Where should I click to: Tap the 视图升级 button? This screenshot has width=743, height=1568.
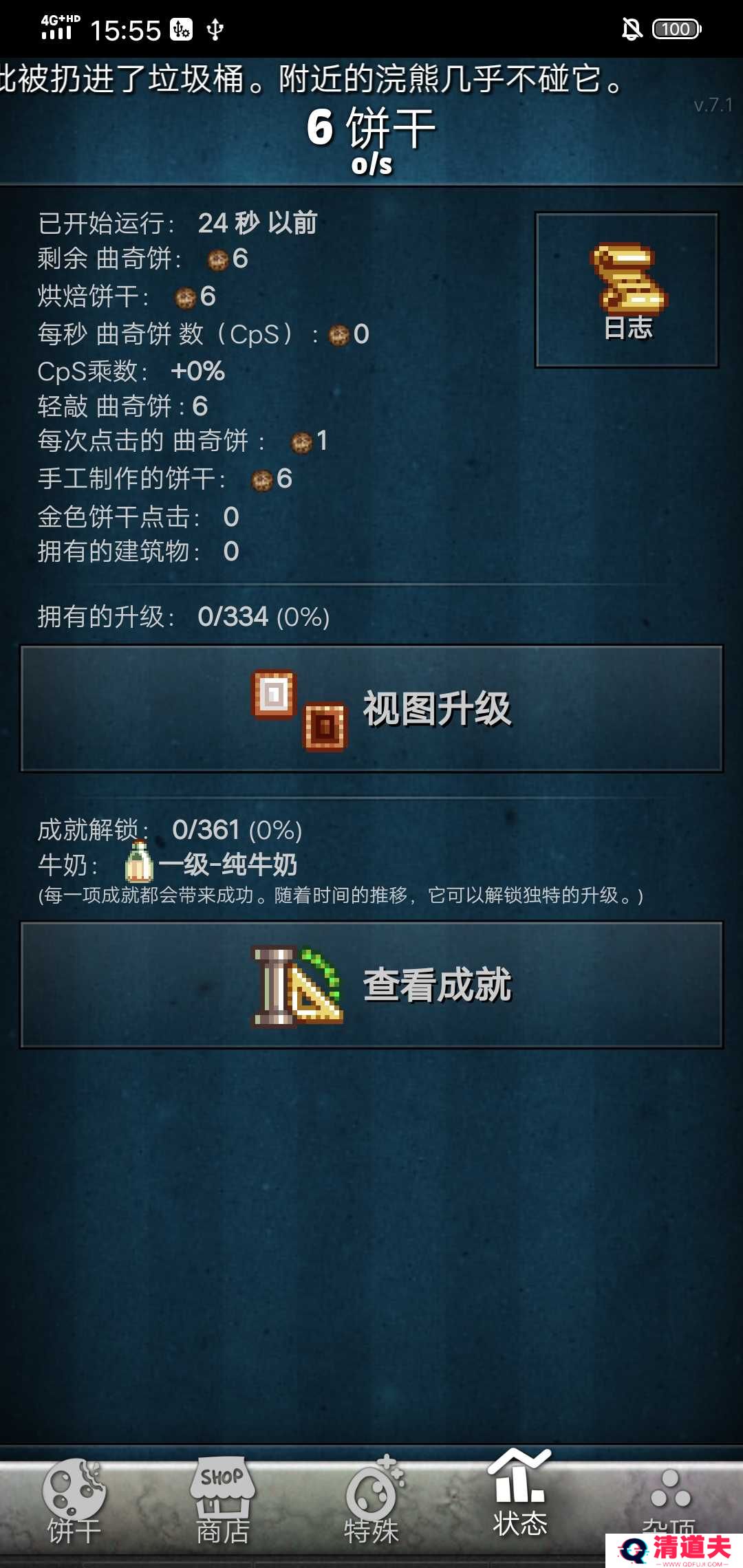371,708
